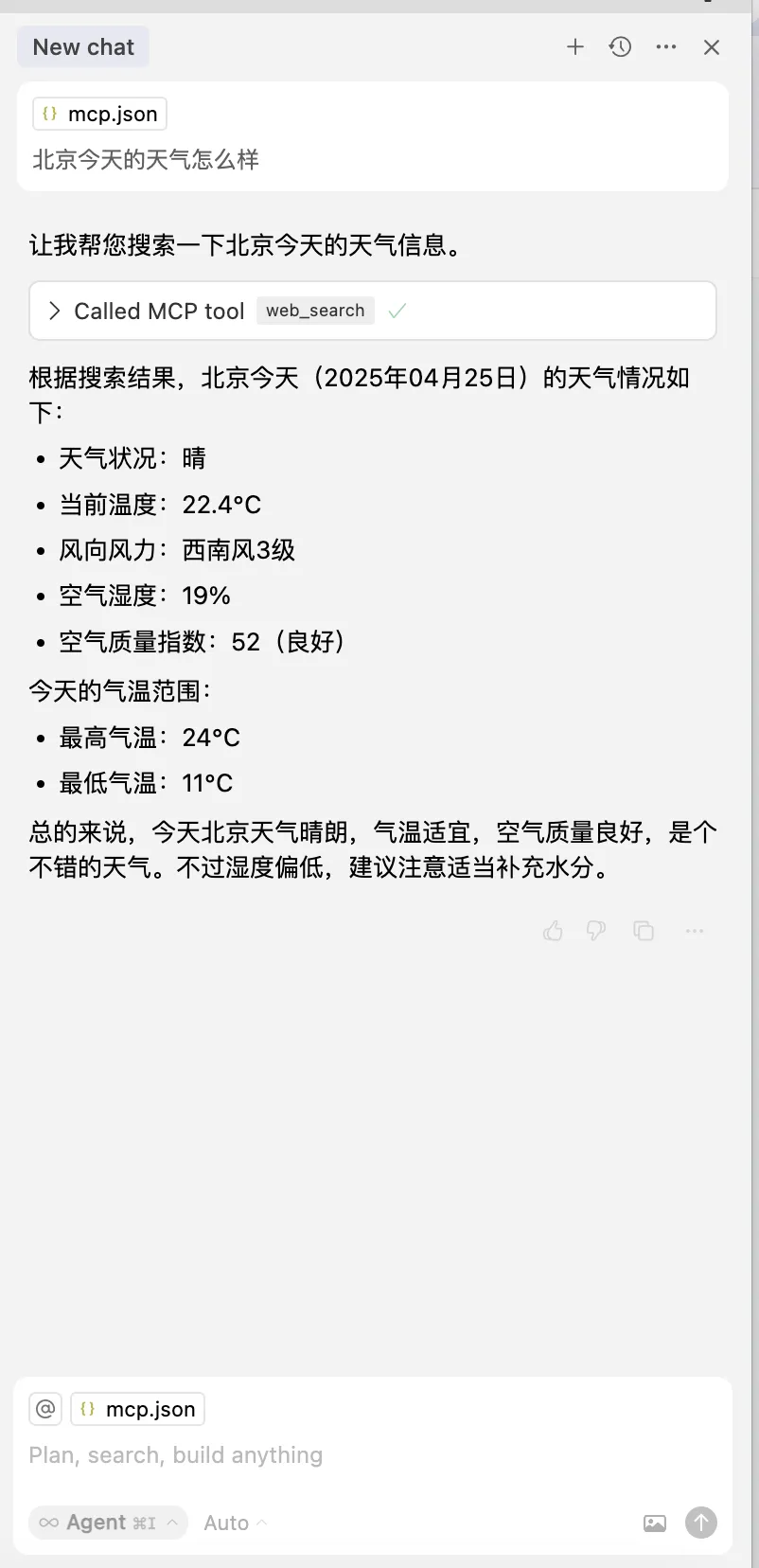Open chat history via the clock icon
The image size is (759, 1568).
(x=620, y=46)
